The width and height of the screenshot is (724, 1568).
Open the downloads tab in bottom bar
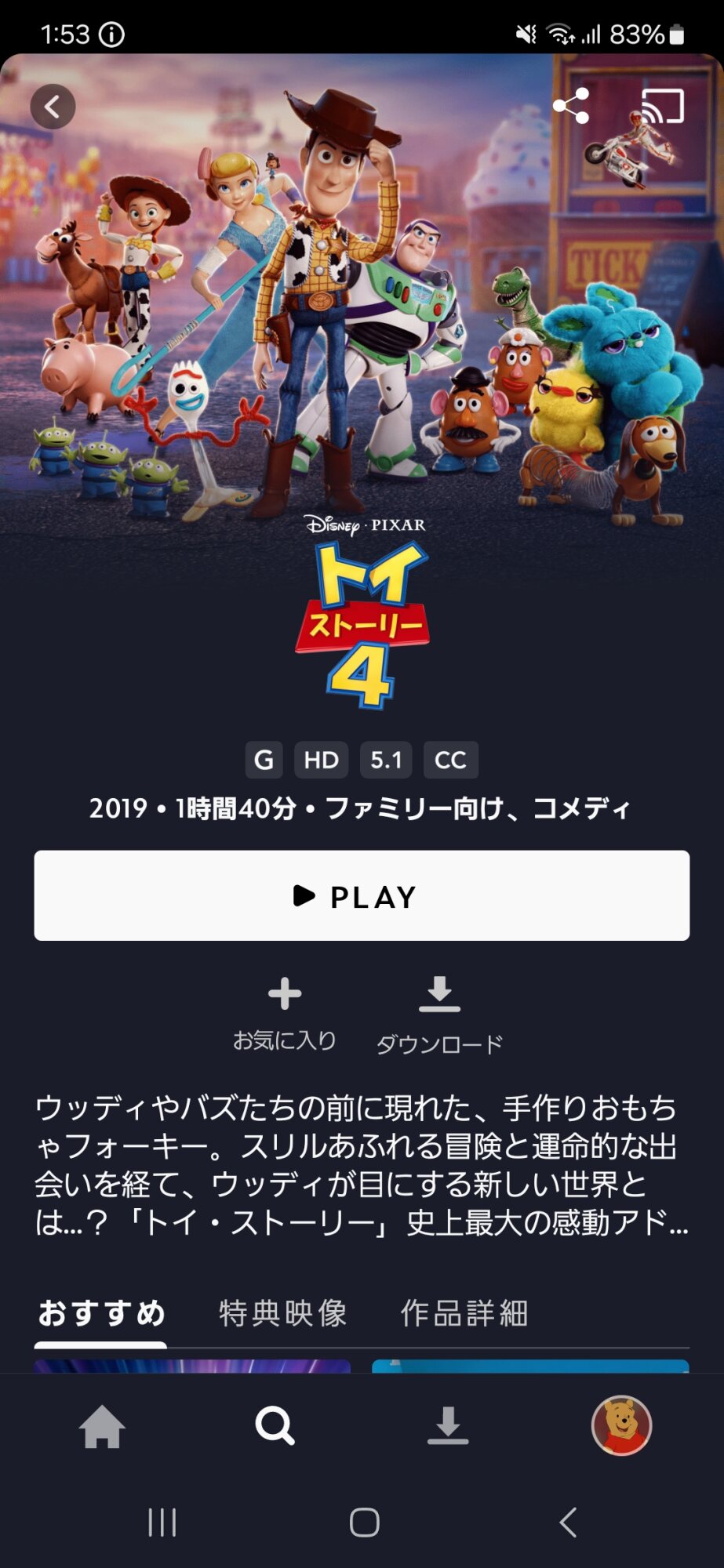(448, 1426)
